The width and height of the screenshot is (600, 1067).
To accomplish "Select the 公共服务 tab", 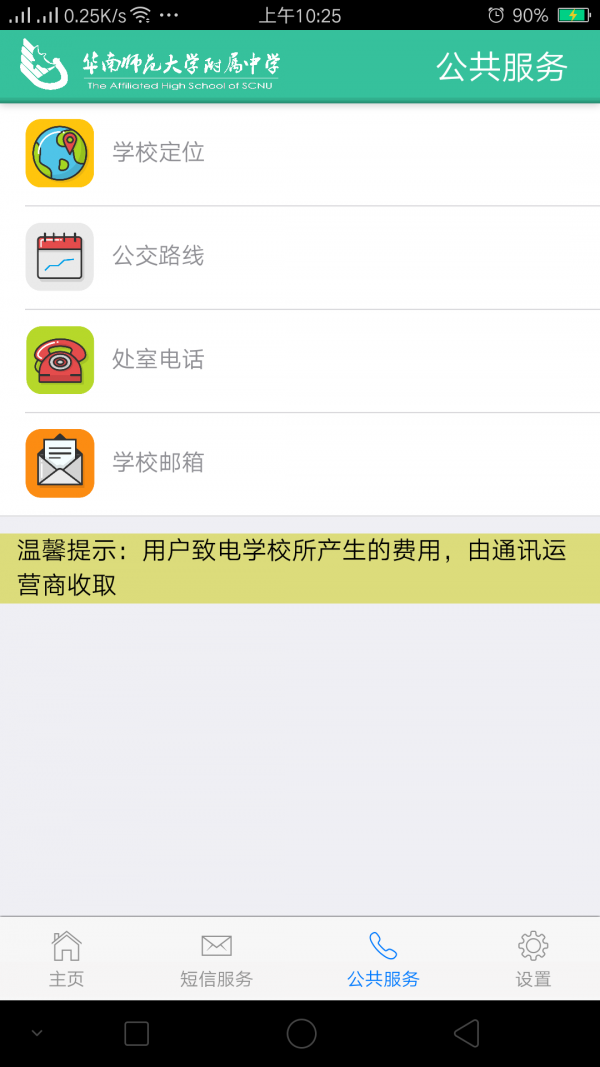I will (x=383, y=959).
